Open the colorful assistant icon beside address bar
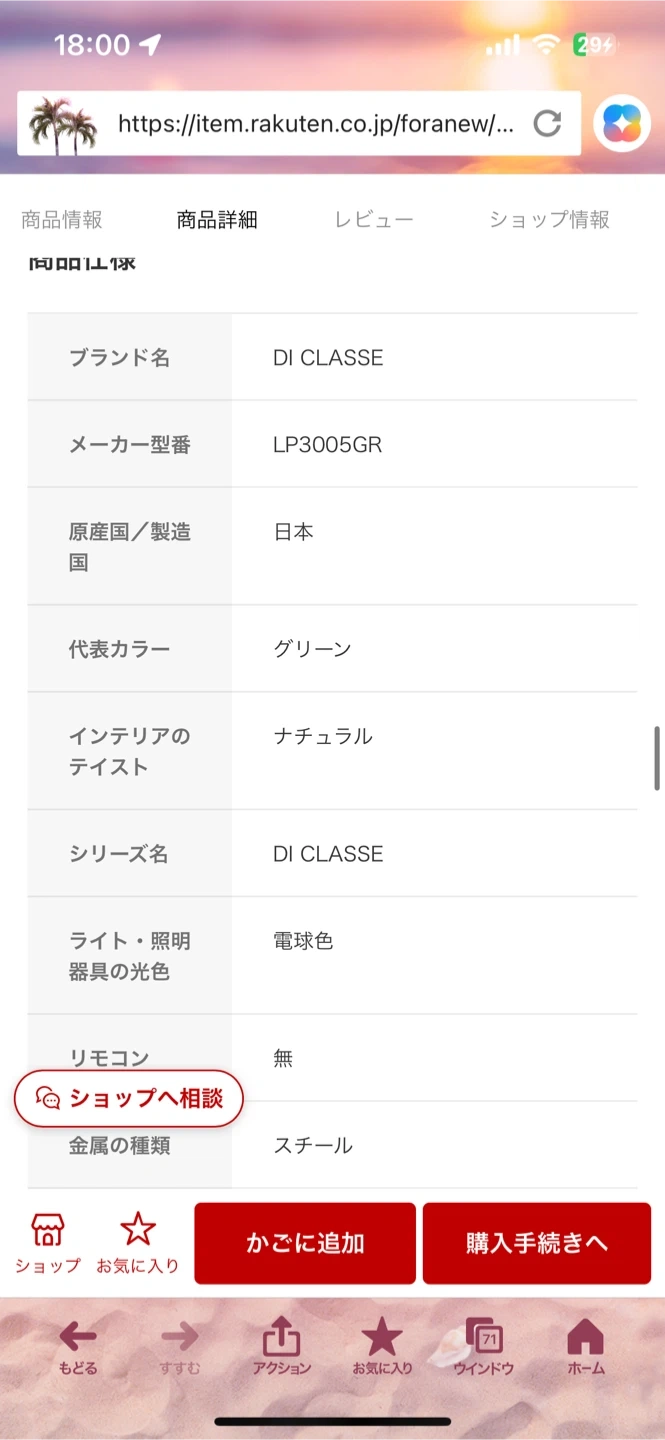This screenshot has height=1440, width=665. pos(622,125)
